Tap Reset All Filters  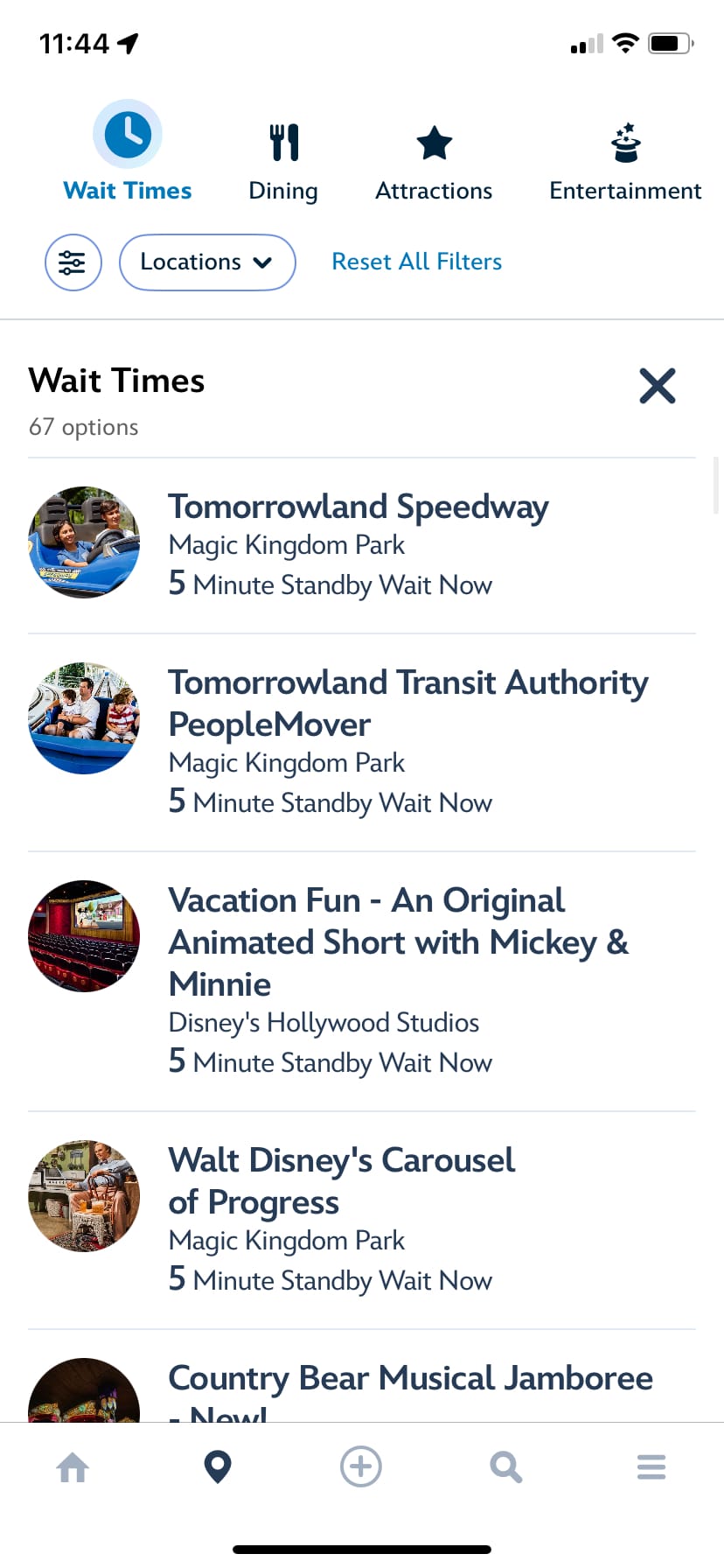coord(416,262)
